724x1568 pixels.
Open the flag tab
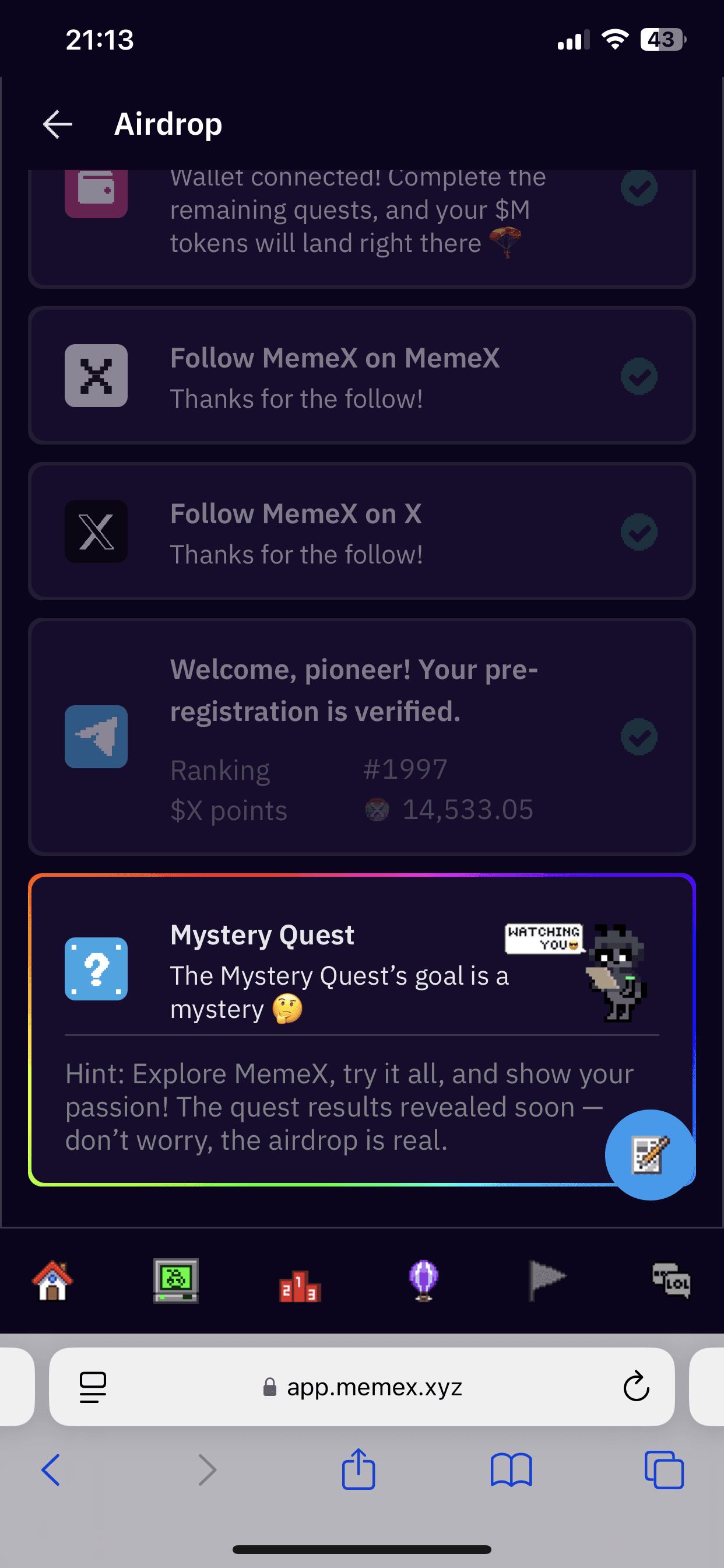point(546,1280)
